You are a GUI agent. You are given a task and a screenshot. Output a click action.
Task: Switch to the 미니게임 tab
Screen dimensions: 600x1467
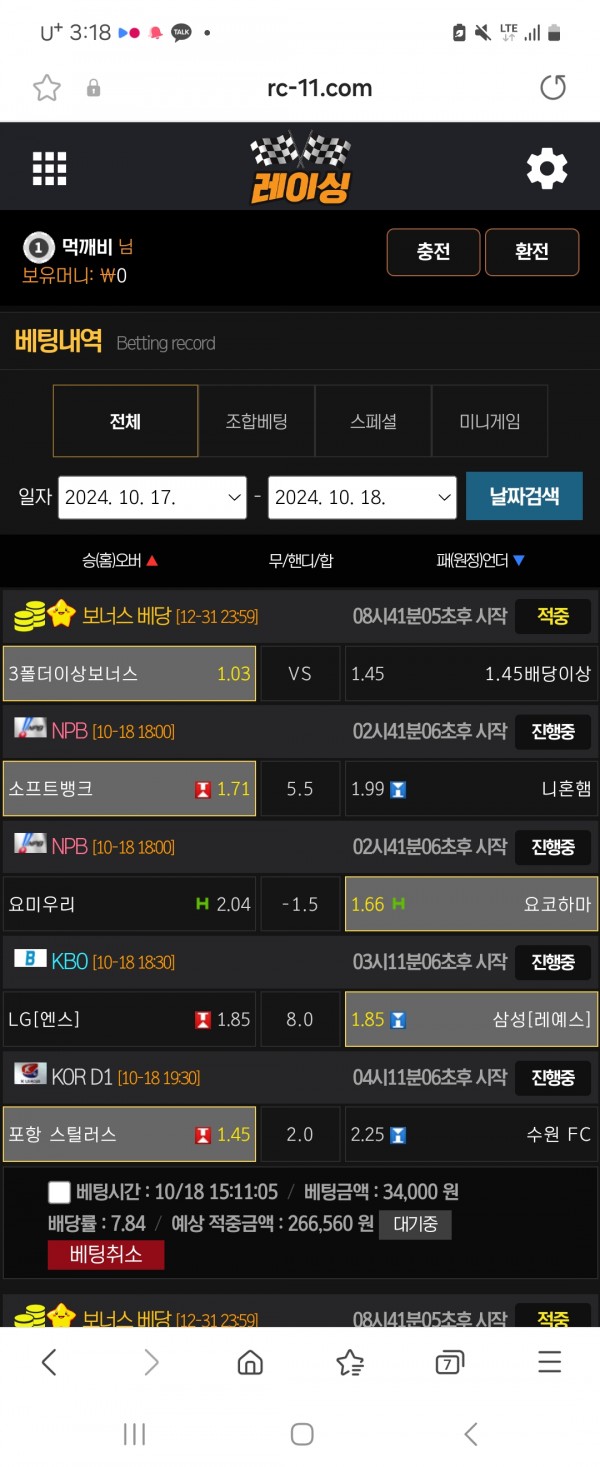[x=489, y=421]
